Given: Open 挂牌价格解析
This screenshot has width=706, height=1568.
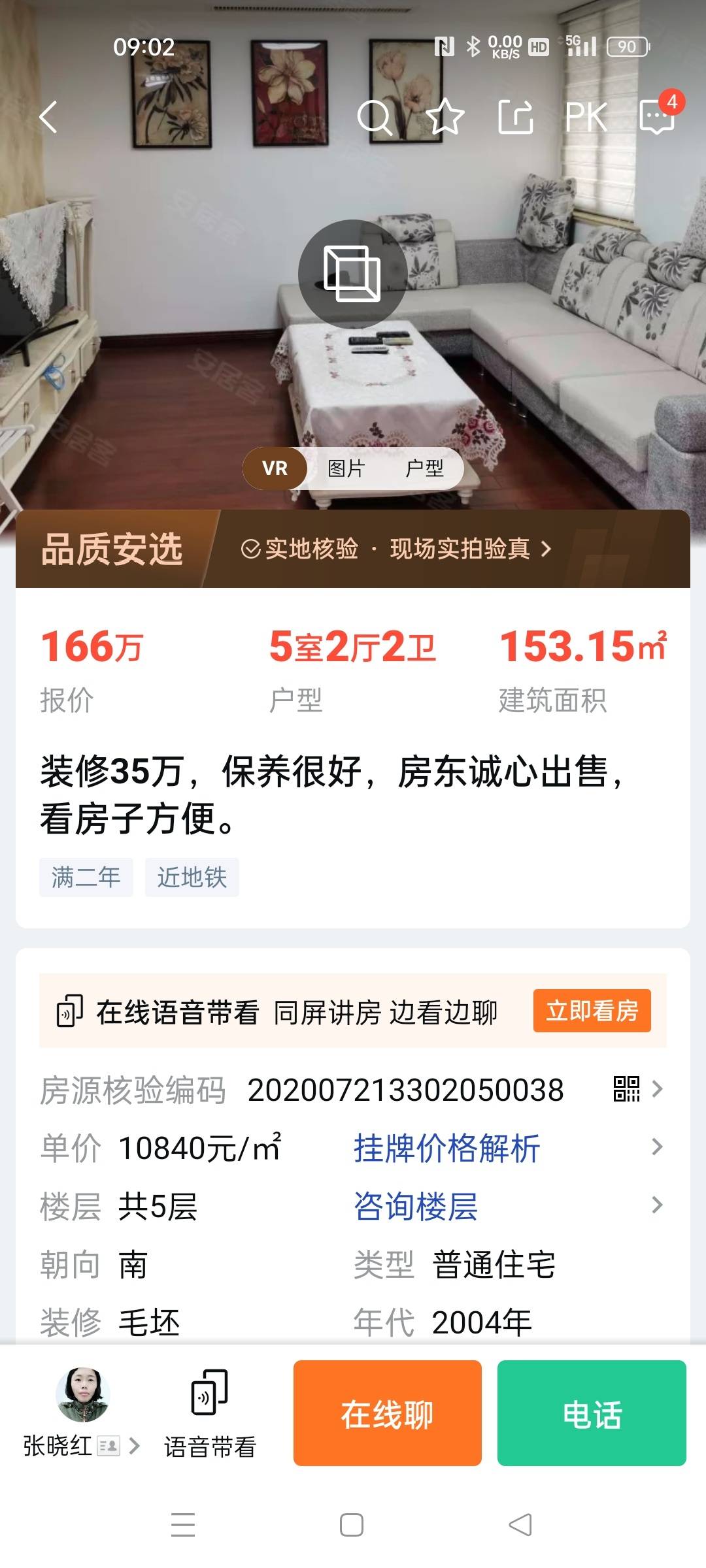Looking at the screenshot, I should pyautogui.click(x=447, y=1148).
